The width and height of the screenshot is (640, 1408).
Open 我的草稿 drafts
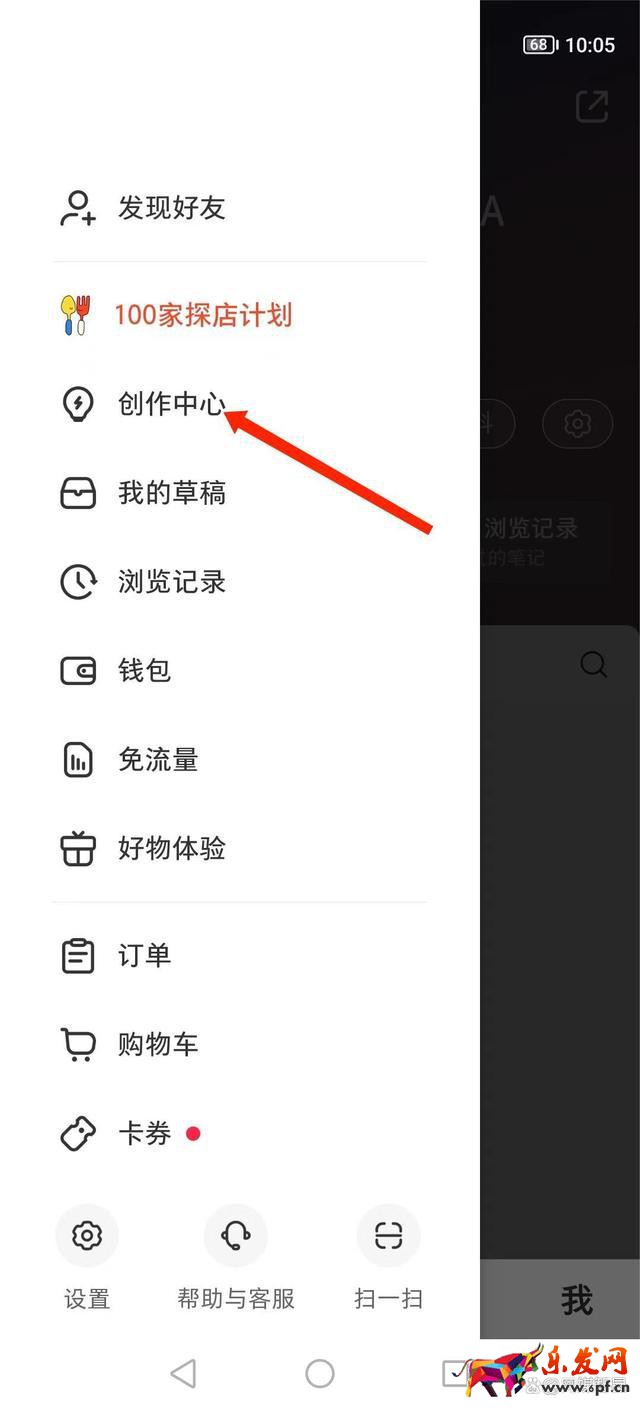(171, 493)
